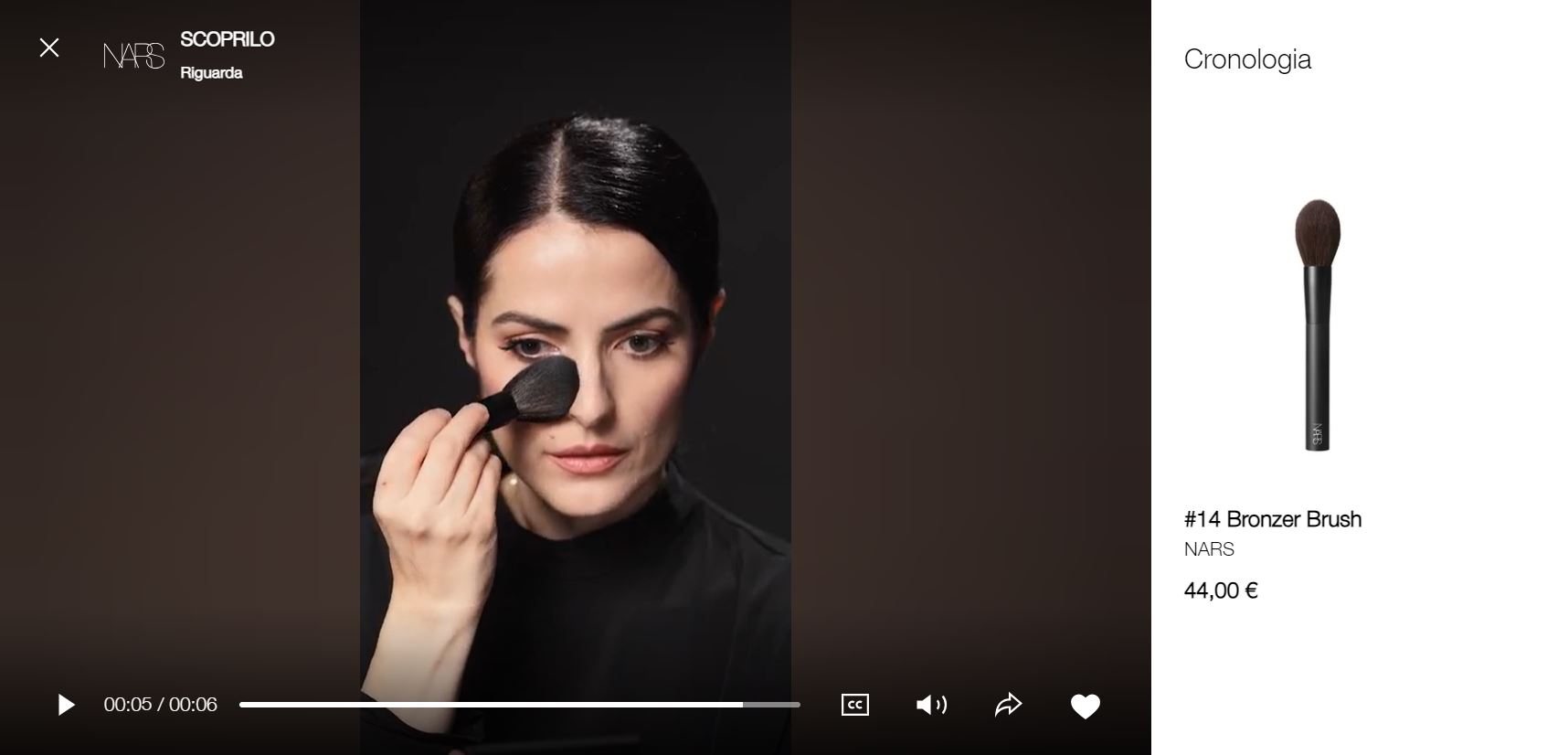
Task: Like the video with the heart
Action: pos(1085,706)
